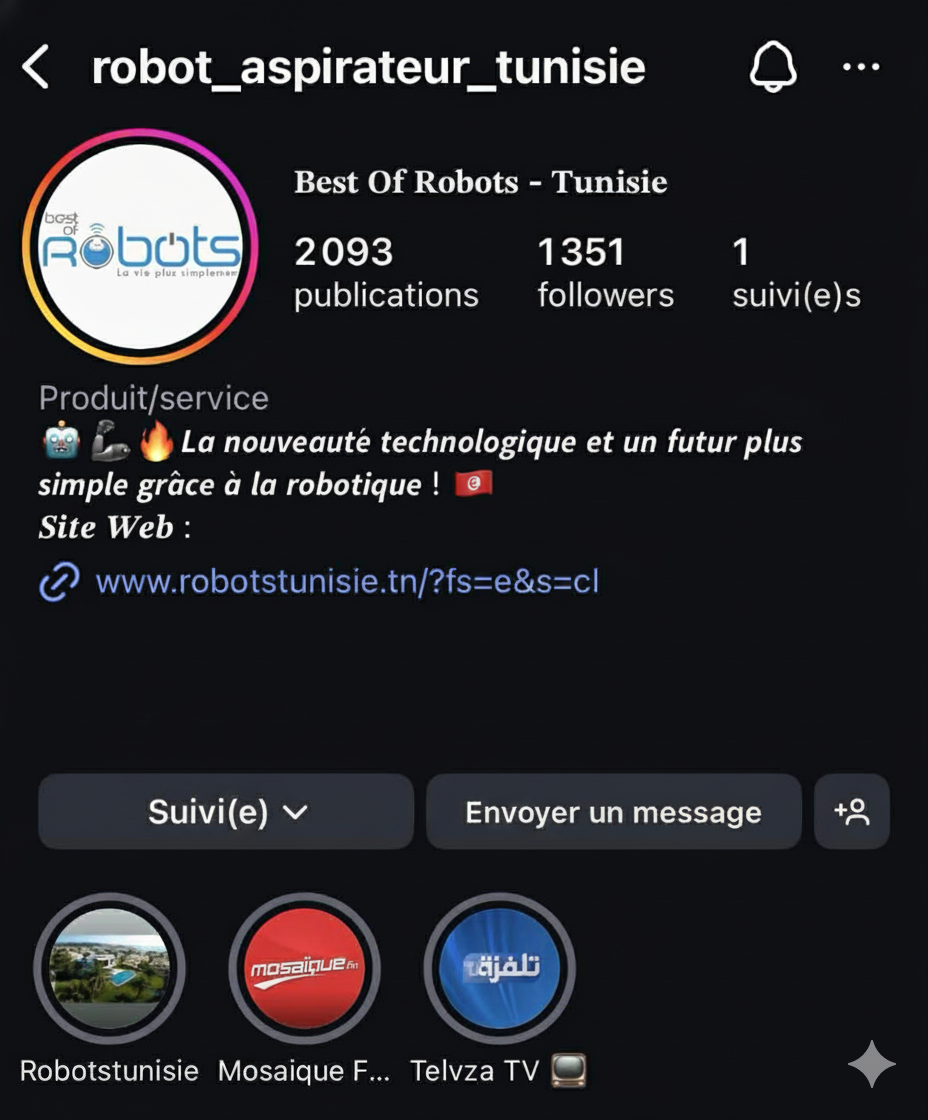Go back using the top arrow
Viewport: 928px width, 1120px height.
click(x=36, y=68)
